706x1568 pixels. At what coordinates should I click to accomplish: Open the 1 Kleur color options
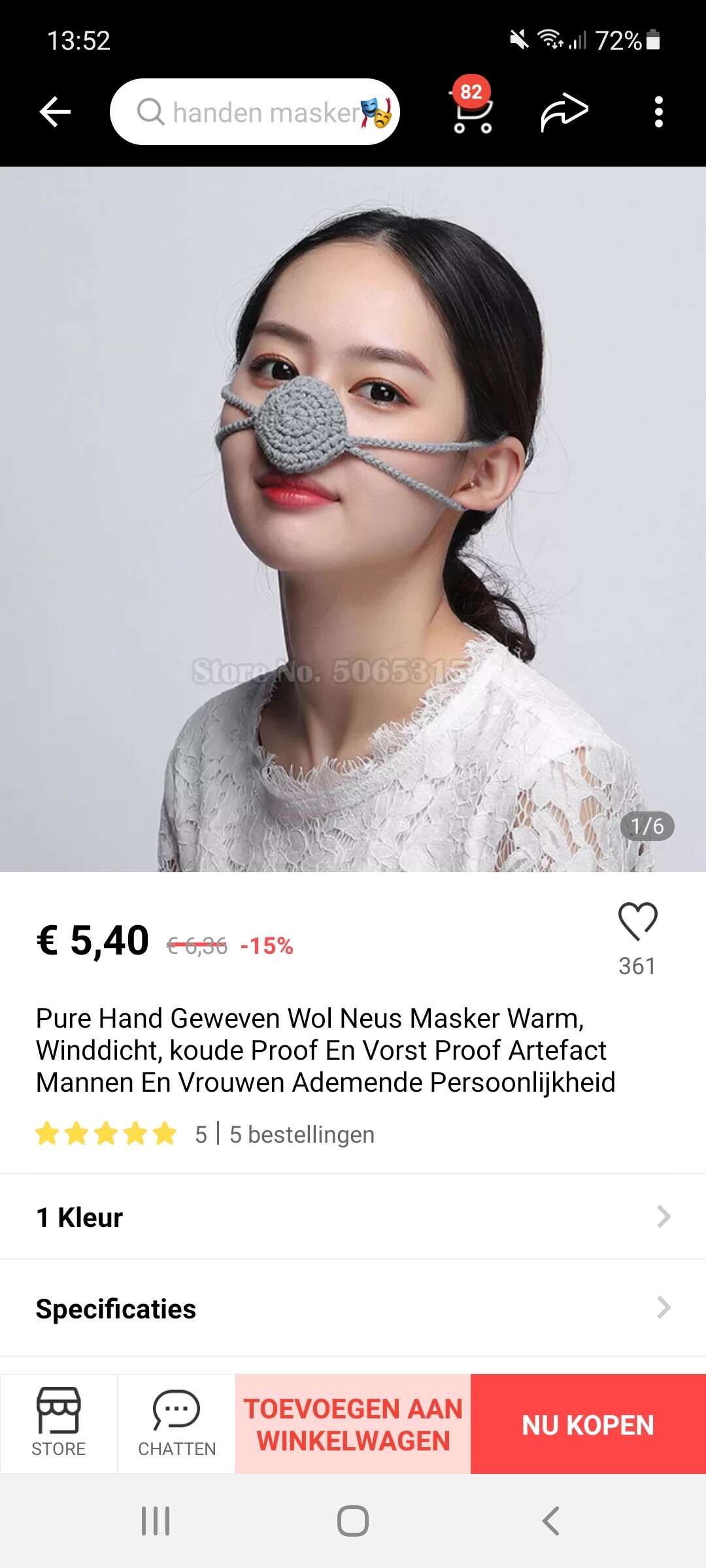coord(353,1217)
